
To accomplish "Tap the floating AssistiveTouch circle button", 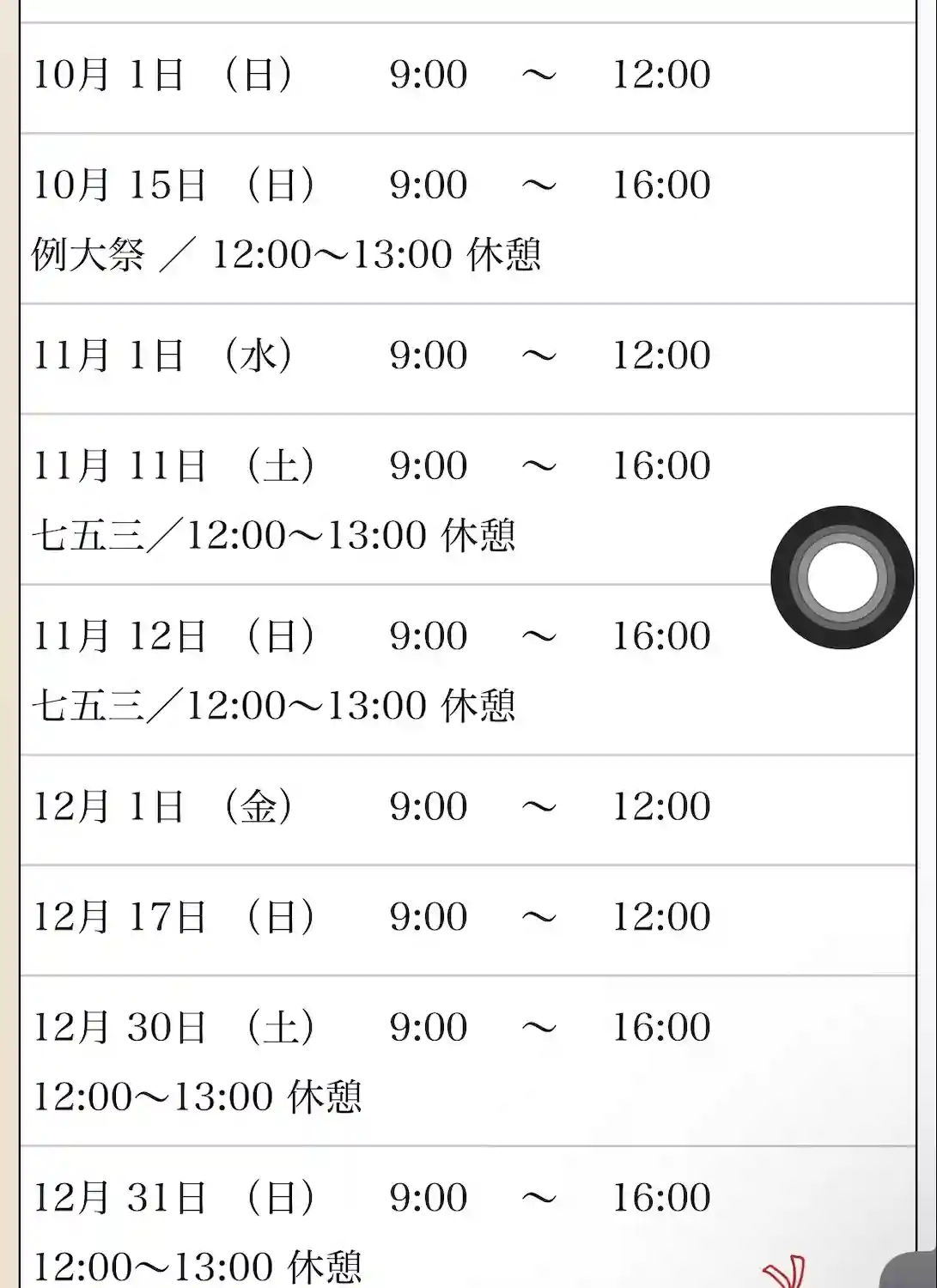I will click(x=842, y=577).
